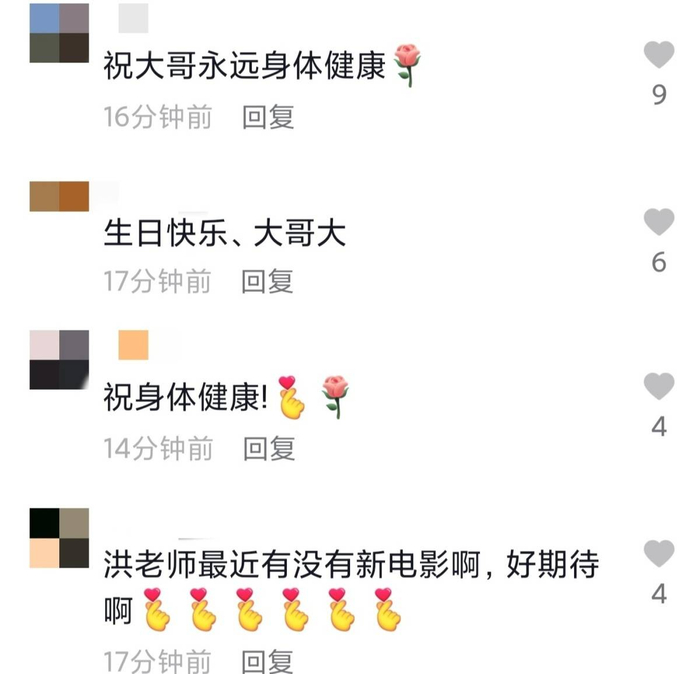
Task: Open avatar of 祝身体健康! commenter
Action: (59, 360)
